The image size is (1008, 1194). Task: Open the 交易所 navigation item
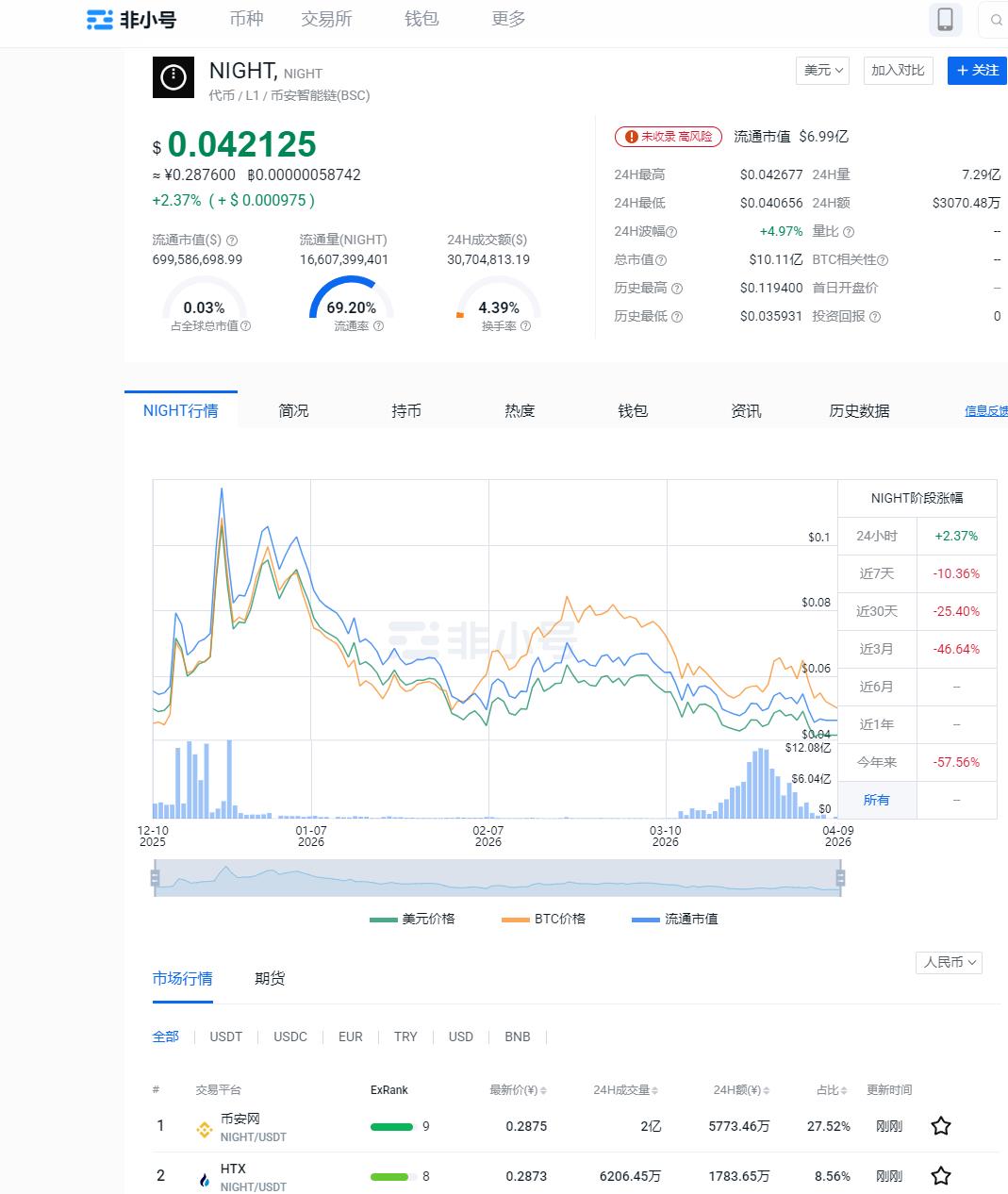(326, 19)
